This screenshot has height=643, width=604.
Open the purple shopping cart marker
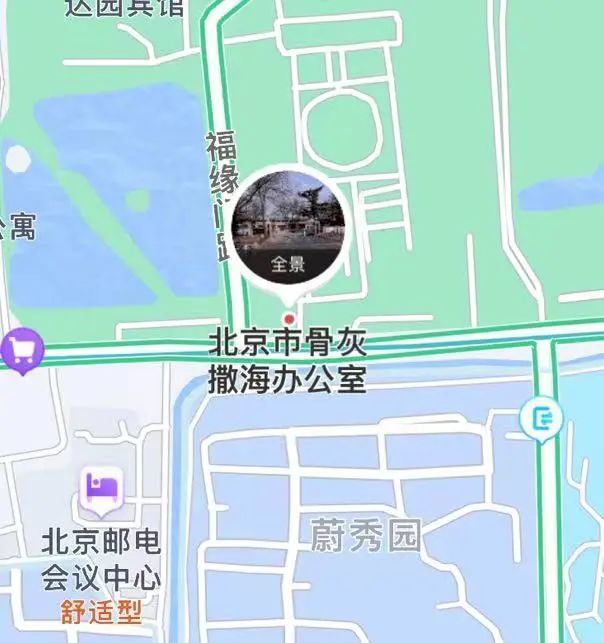point(21,350)
